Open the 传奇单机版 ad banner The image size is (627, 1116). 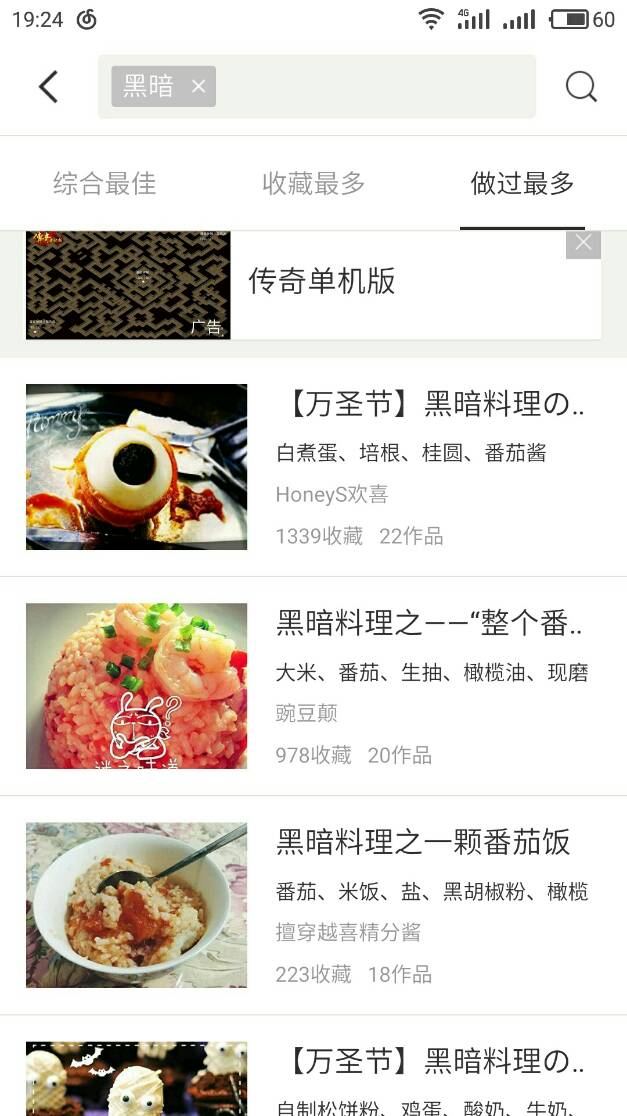322,282
